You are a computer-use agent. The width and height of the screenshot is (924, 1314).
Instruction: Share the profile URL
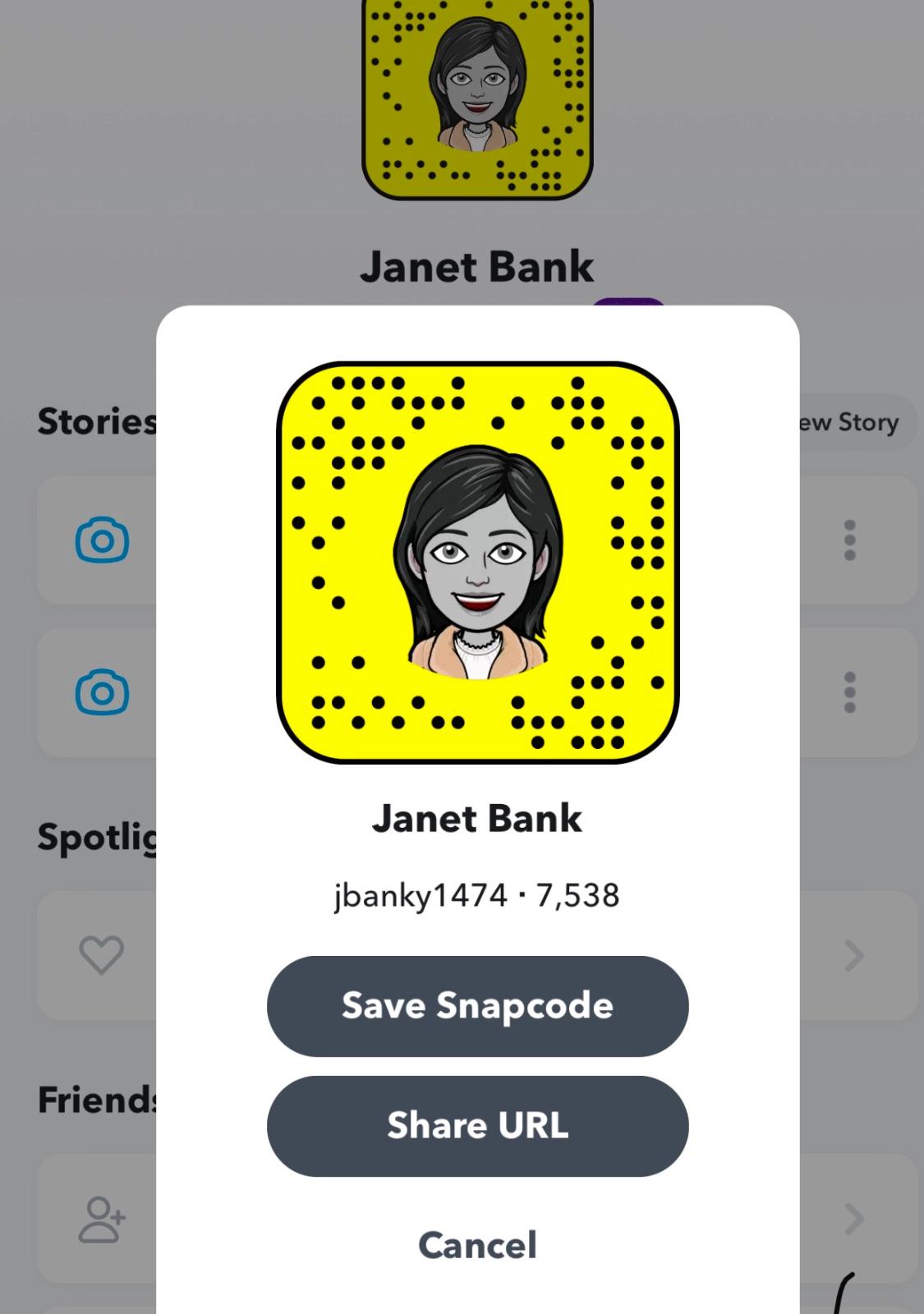point(477,1126)
